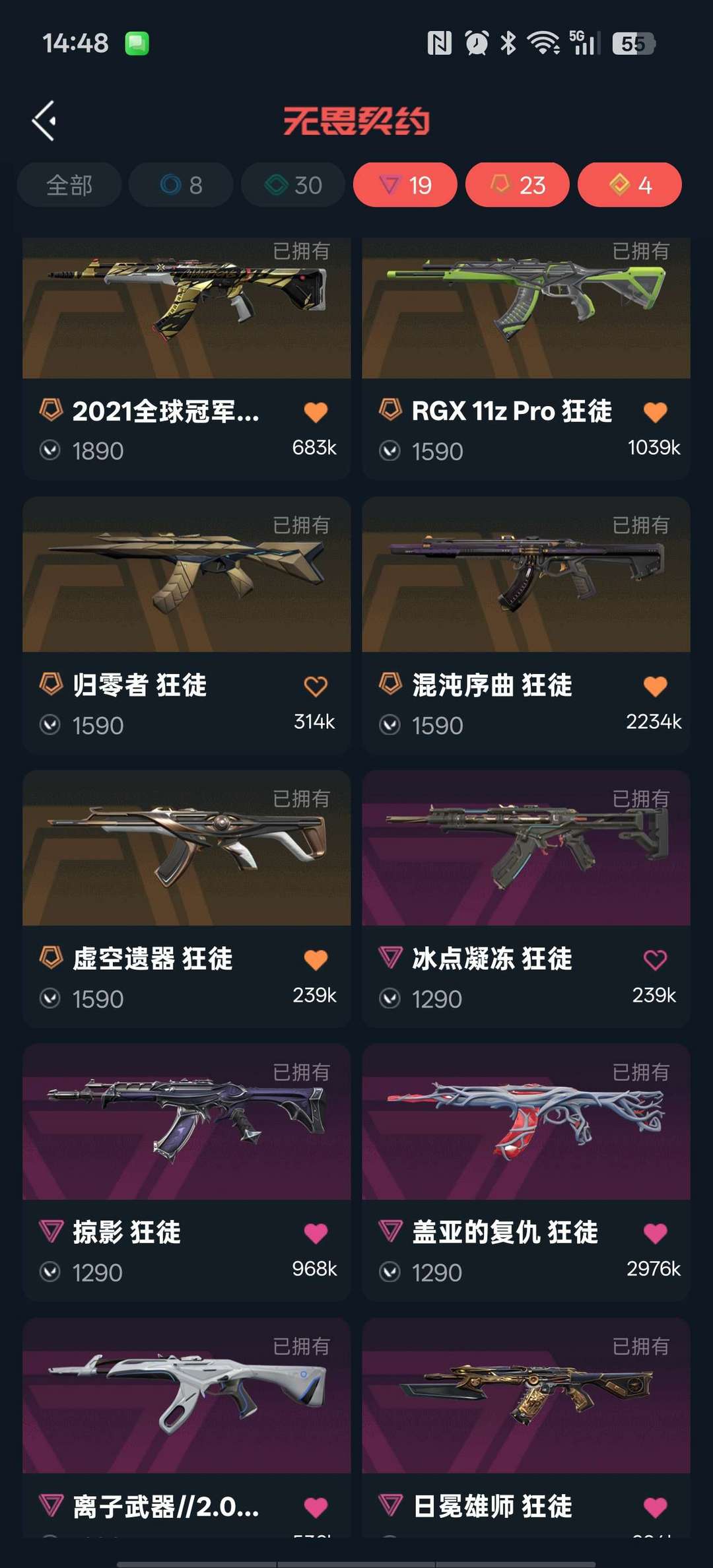
Task: Open the RGX 11z Pro 狂徒 card
Action: tap(526, 358)
